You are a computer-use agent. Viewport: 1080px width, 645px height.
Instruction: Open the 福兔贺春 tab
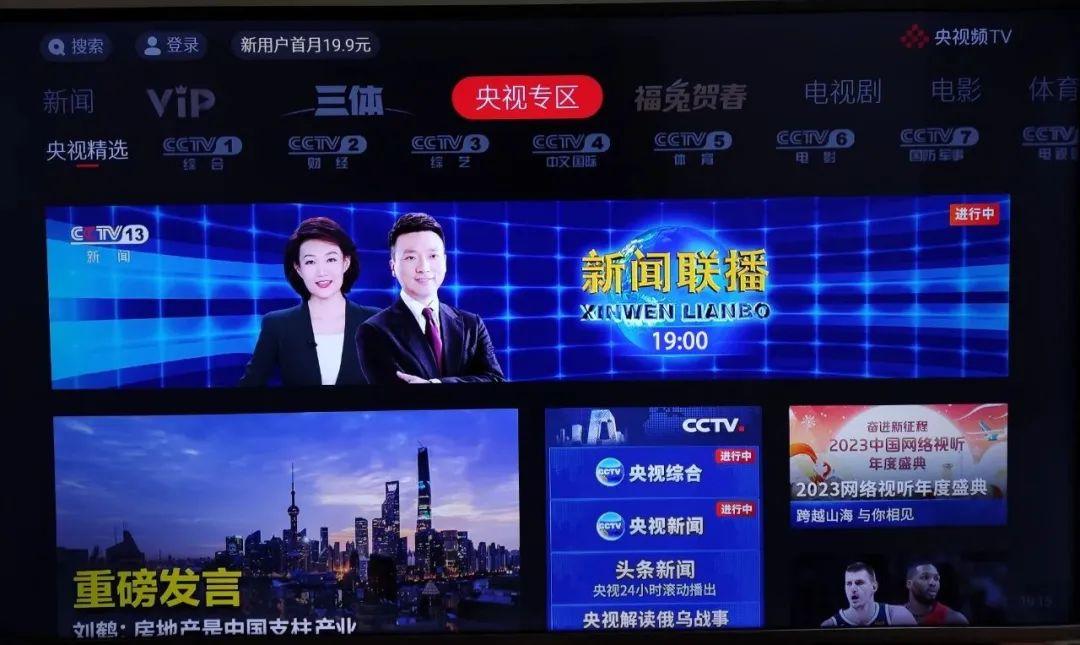[x=690, y=97]
